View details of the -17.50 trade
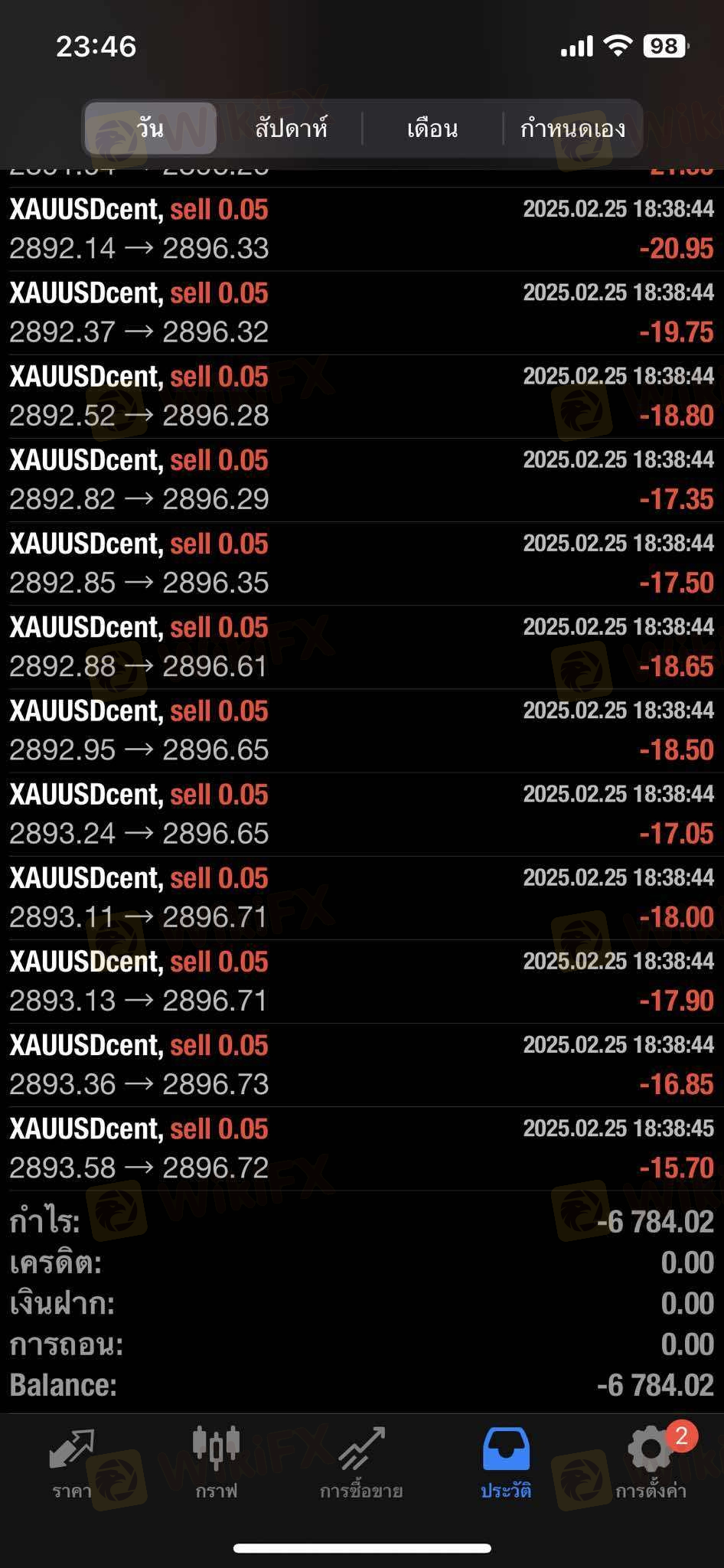 point(362,563)
